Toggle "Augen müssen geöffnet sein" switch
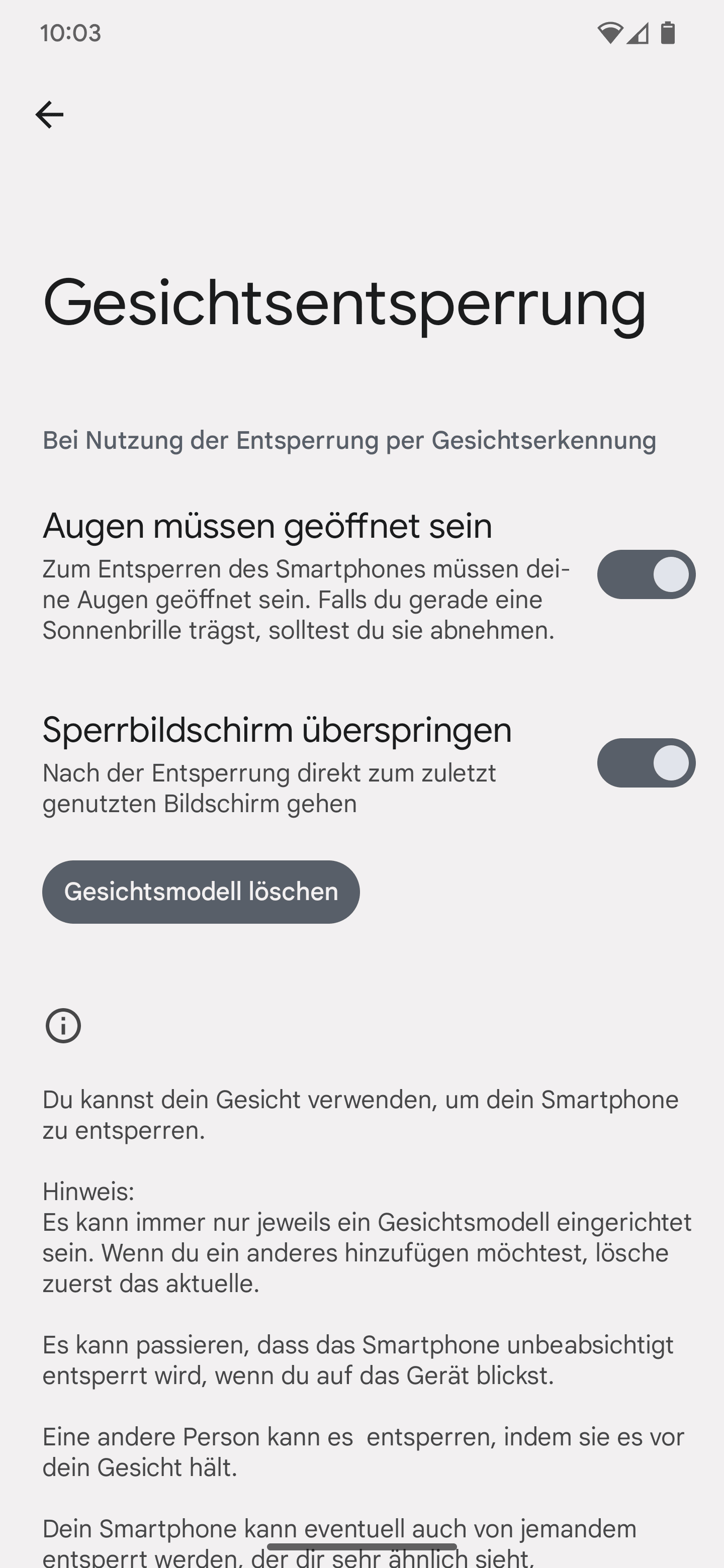The height and width of the screenshot is (1568, 724). coord(646,574)
